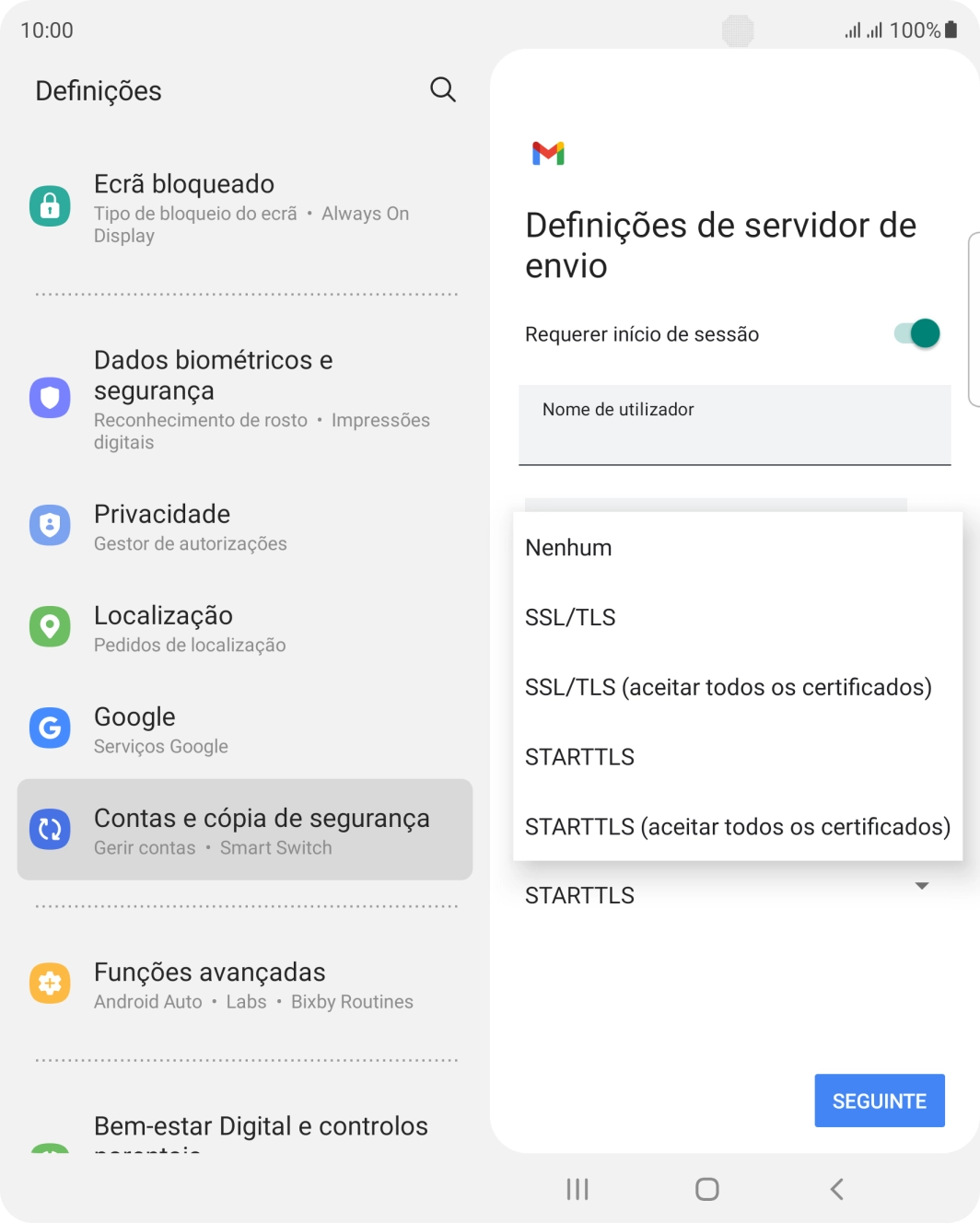
Task: Select the Dados biométricos e segurança shield icon
Action: point(50,398)
